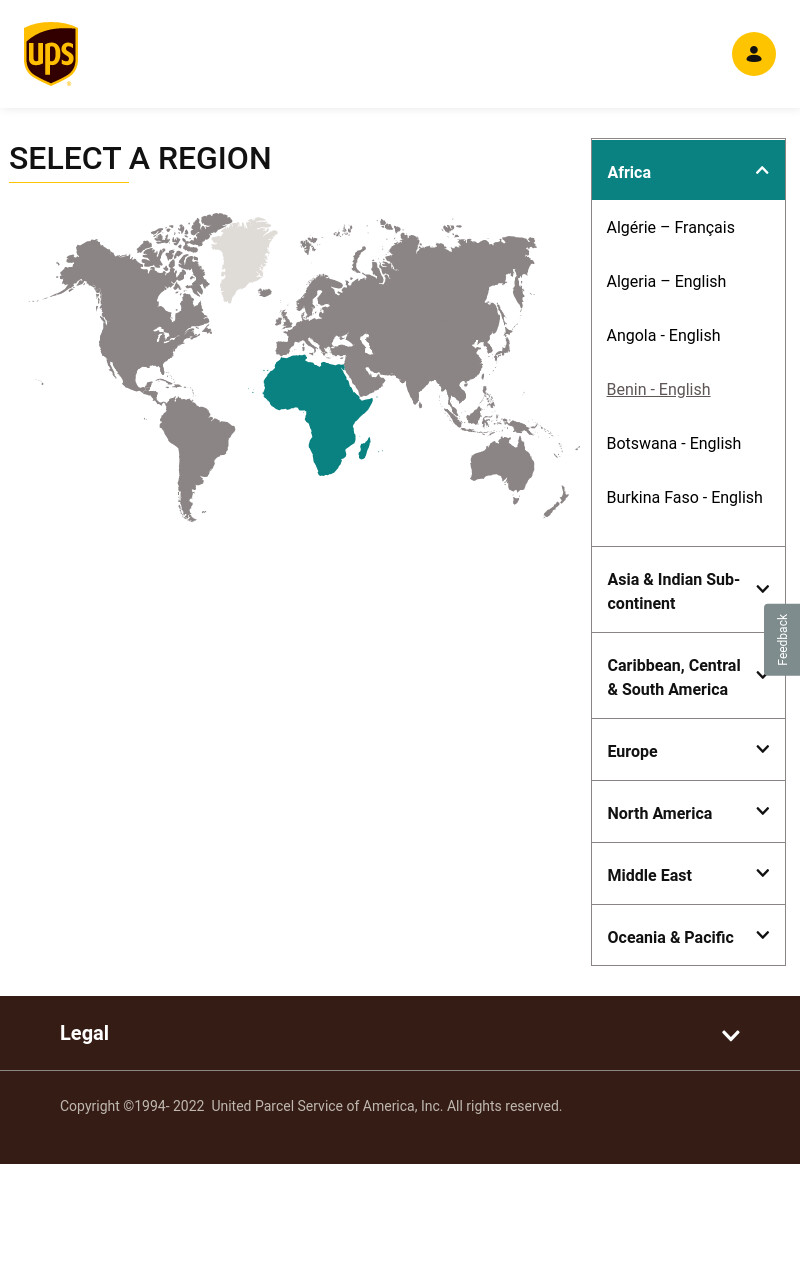
Task: Expand the Europe region list
Action: 688,750
